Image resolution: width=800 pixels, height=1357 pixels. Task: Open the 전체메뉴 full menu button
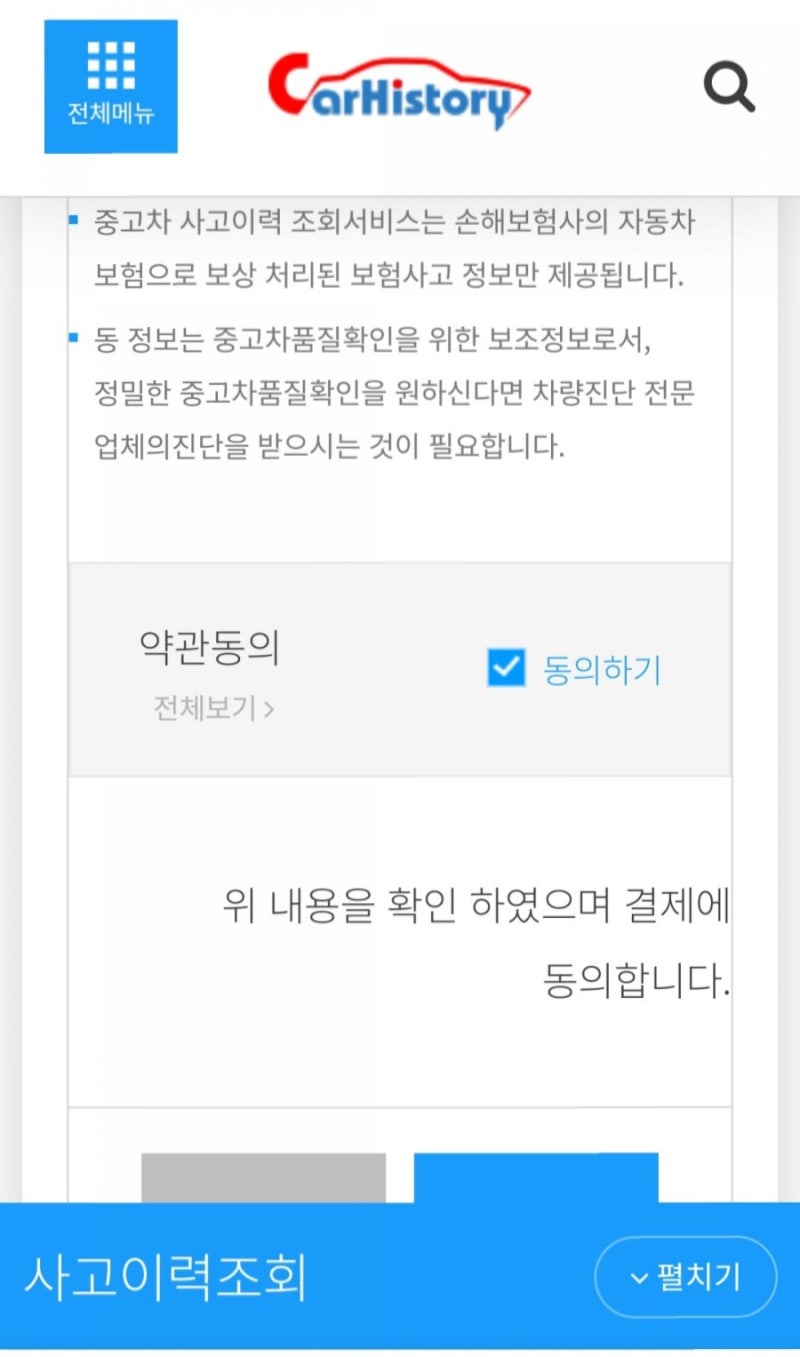click(111, 87)
